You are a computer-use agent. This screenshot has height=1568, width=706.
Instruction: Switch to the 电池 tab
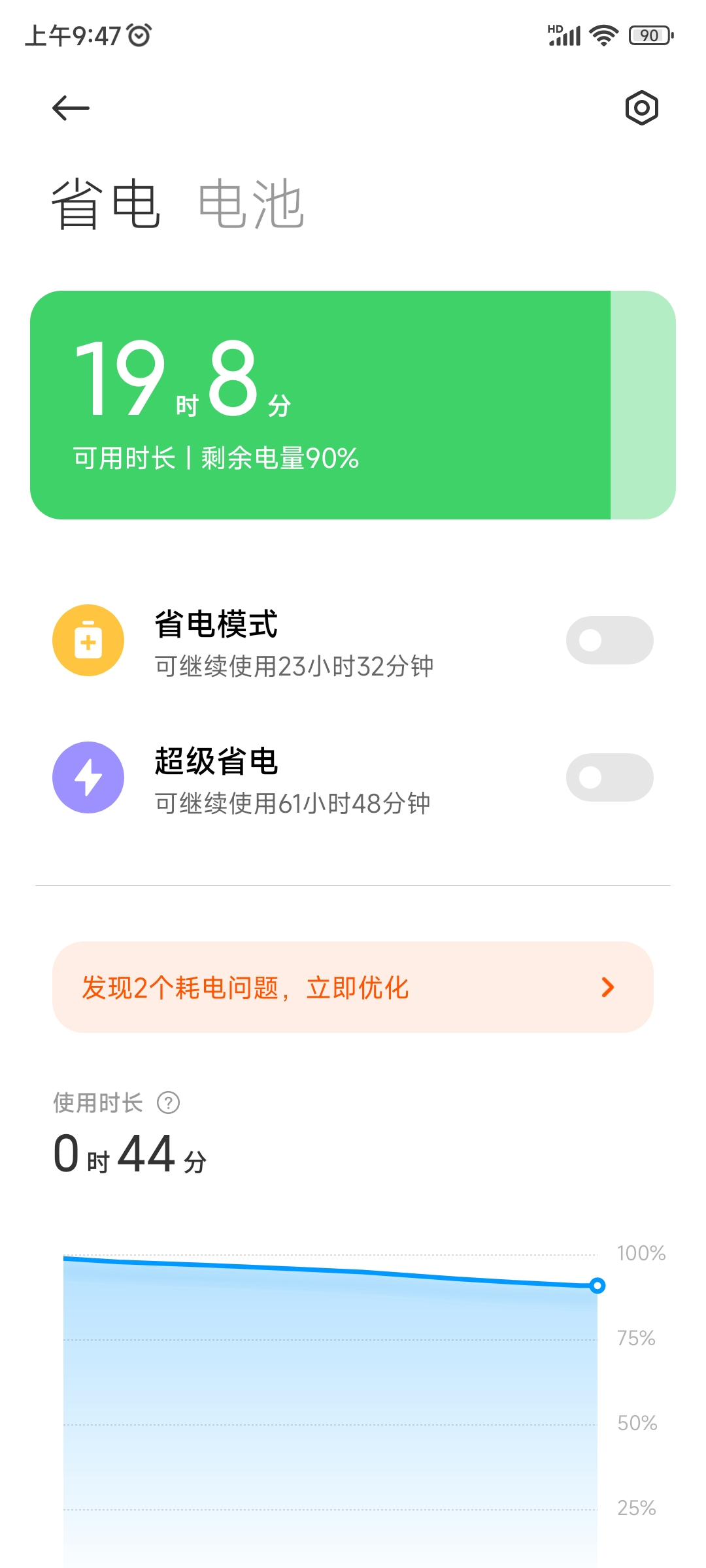251,204
